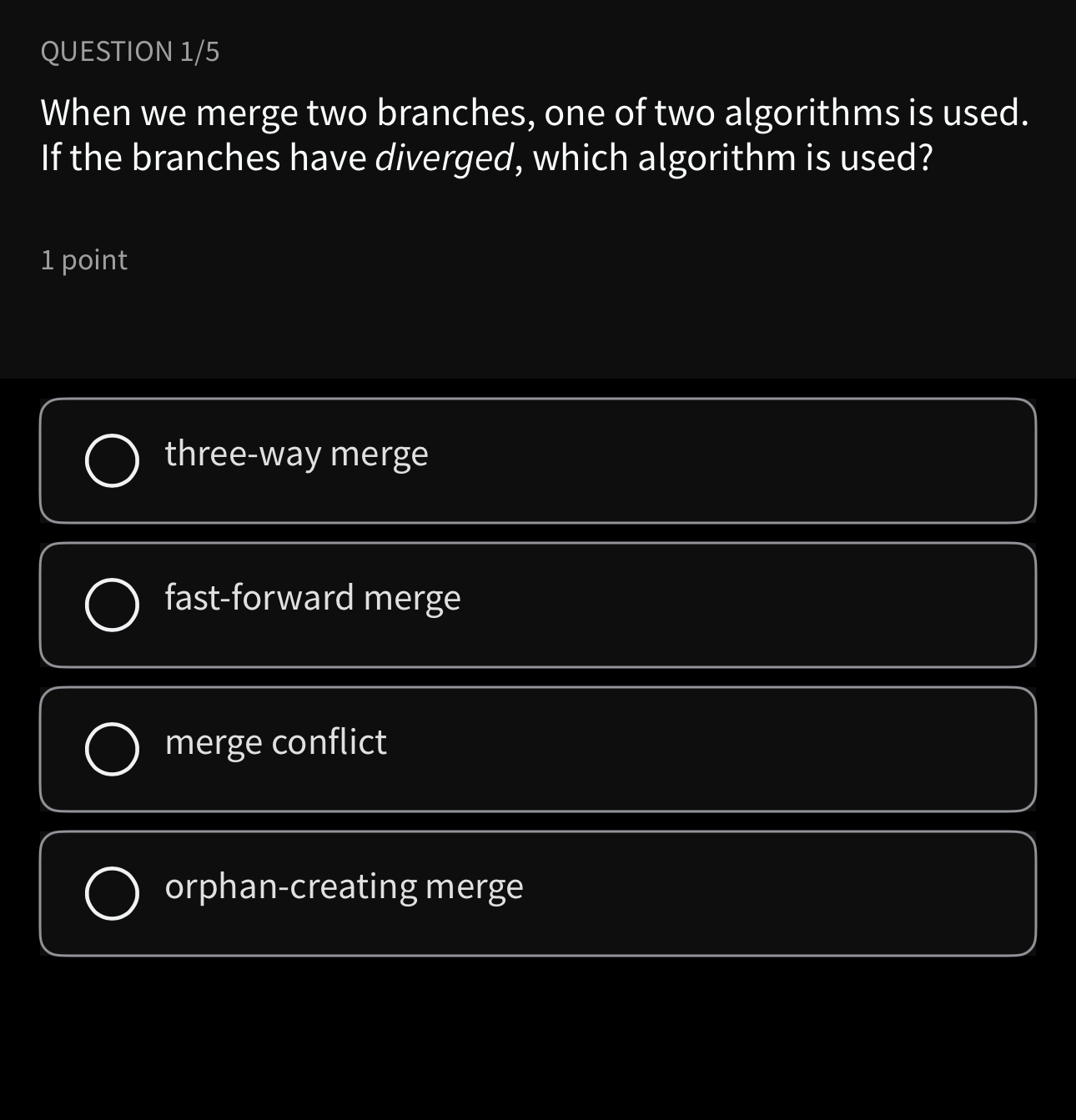Click the QUESTION 1/5 header label
This screenshot has height=1120, width=1076.
[129, 52]
